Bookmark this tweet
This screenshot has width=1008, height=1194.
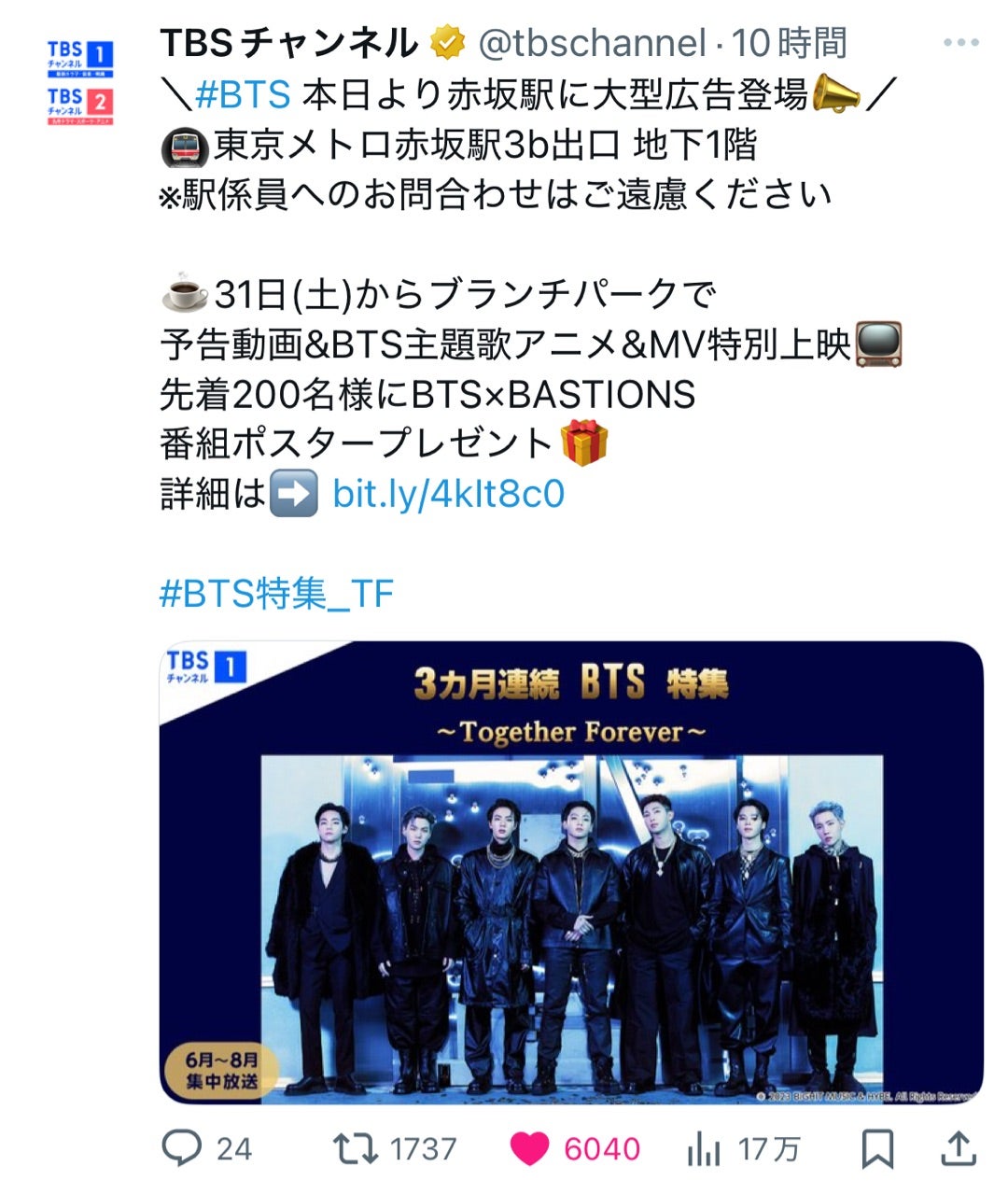[876, 1148]
